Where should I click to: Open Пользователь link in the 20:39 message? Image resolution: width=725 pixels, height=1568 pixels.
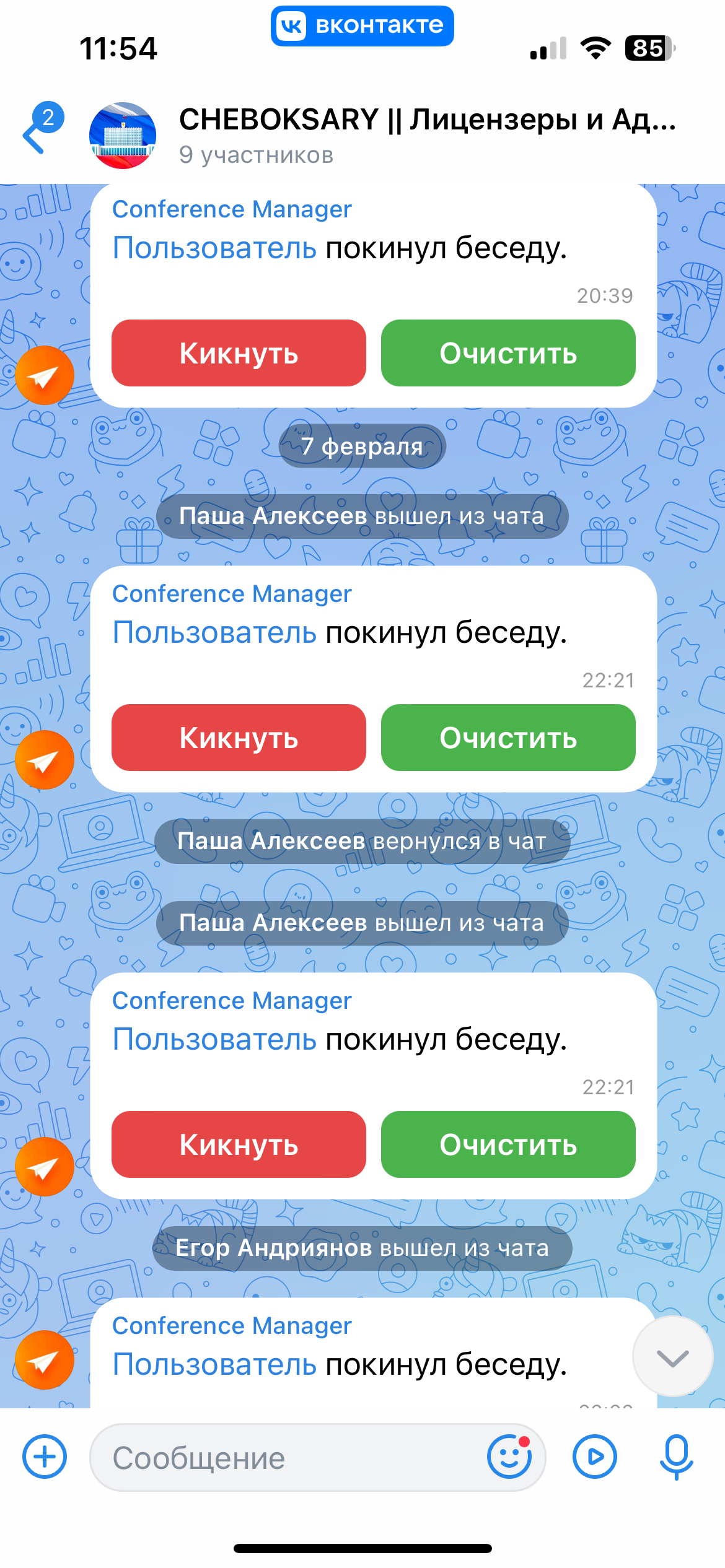coord(214,248)
